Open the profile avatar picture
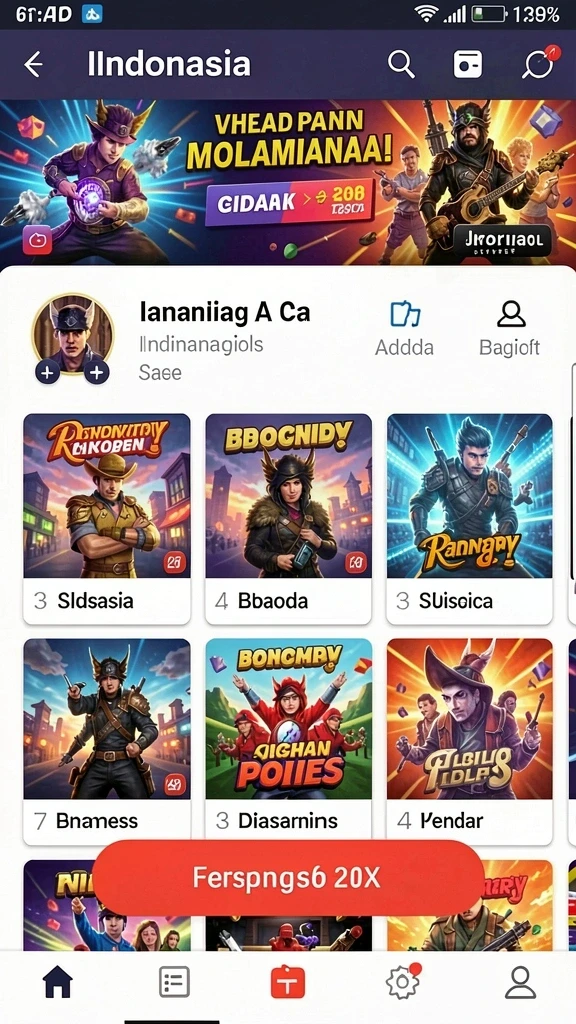 pos(72,334)
